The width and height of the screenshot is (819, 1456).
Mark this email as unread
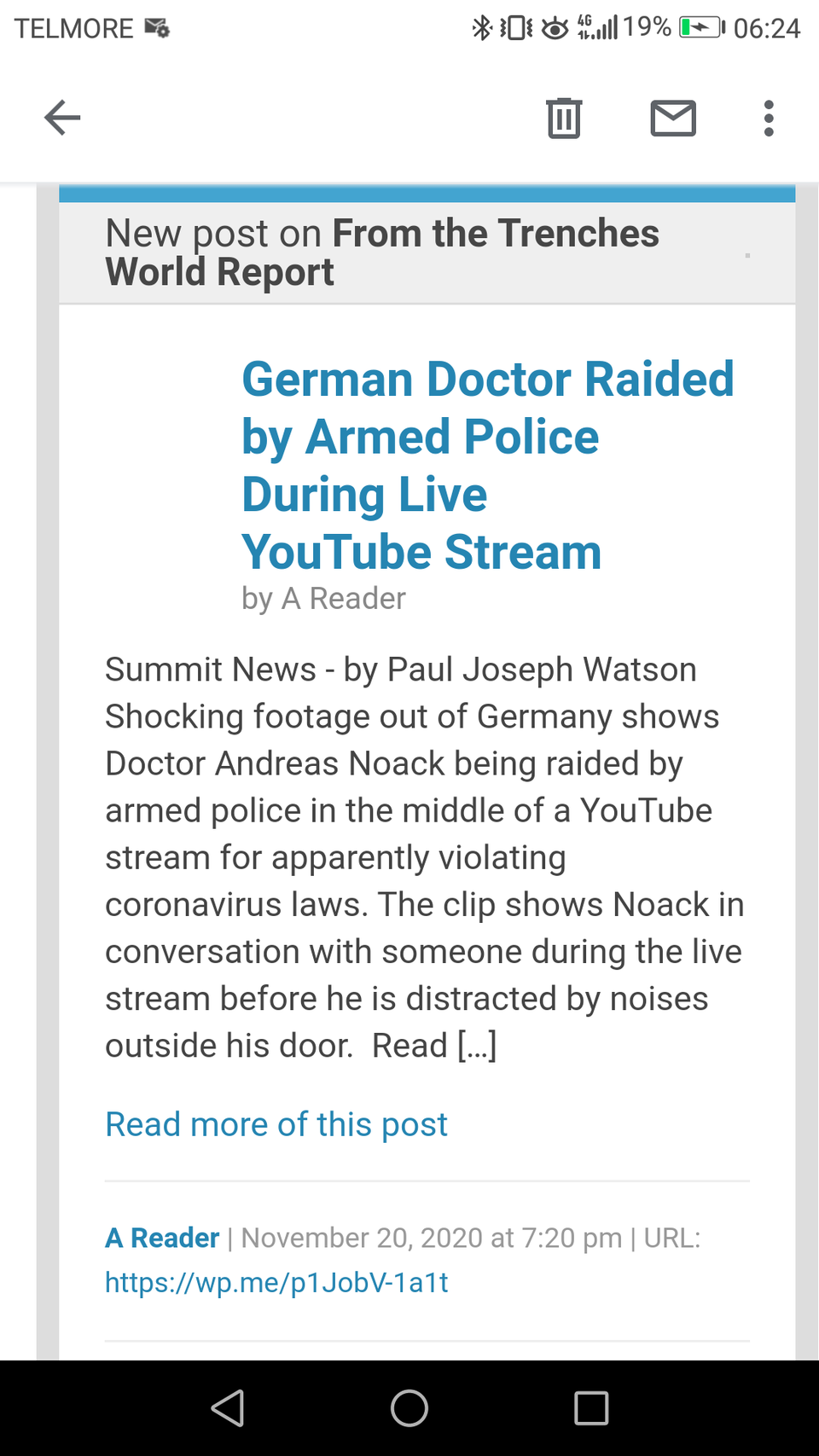pyautogui.click(x=673, y=118)
